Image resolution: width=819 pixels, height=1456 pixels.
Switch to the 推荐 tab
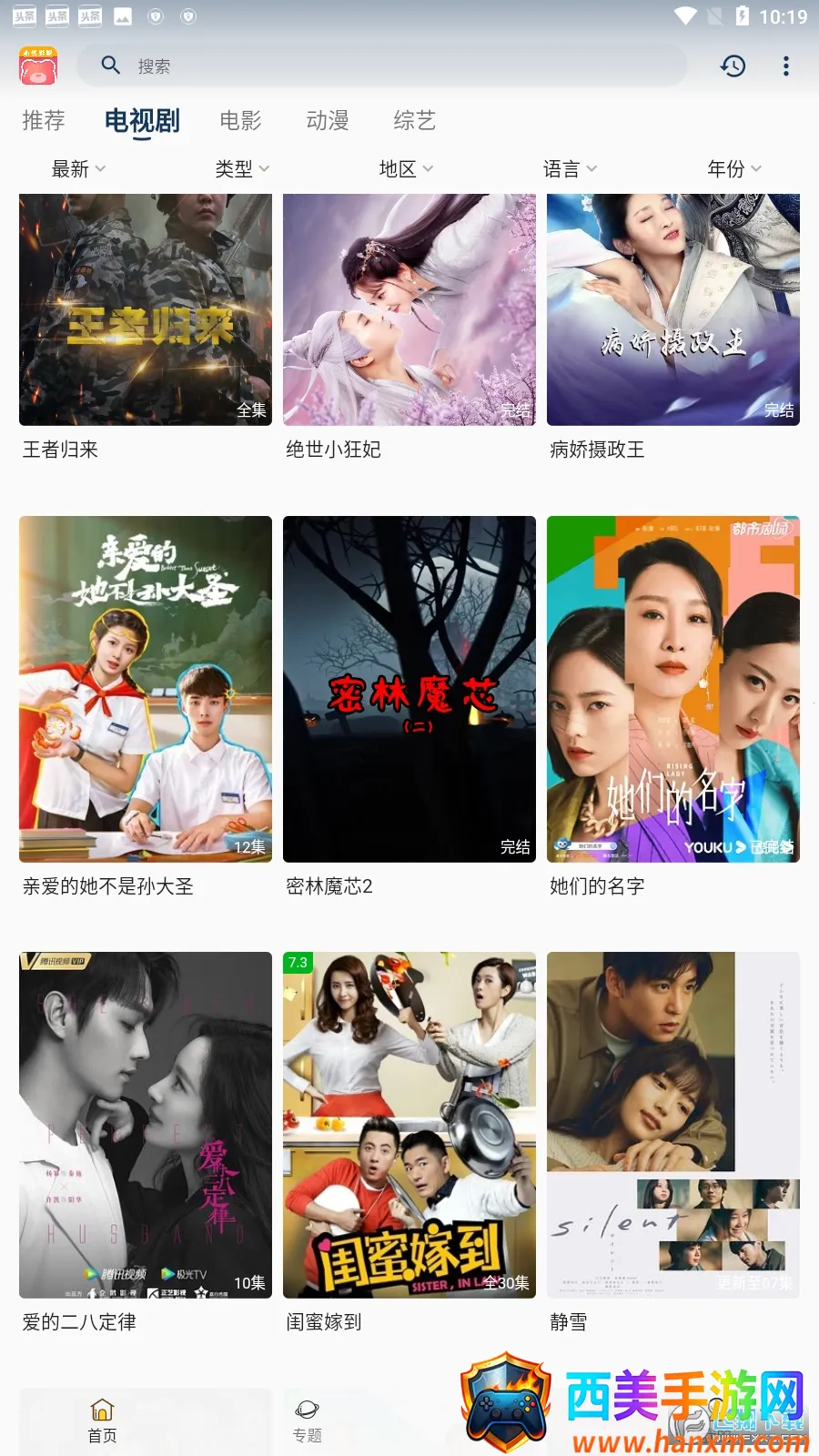[x=43, y=120]
